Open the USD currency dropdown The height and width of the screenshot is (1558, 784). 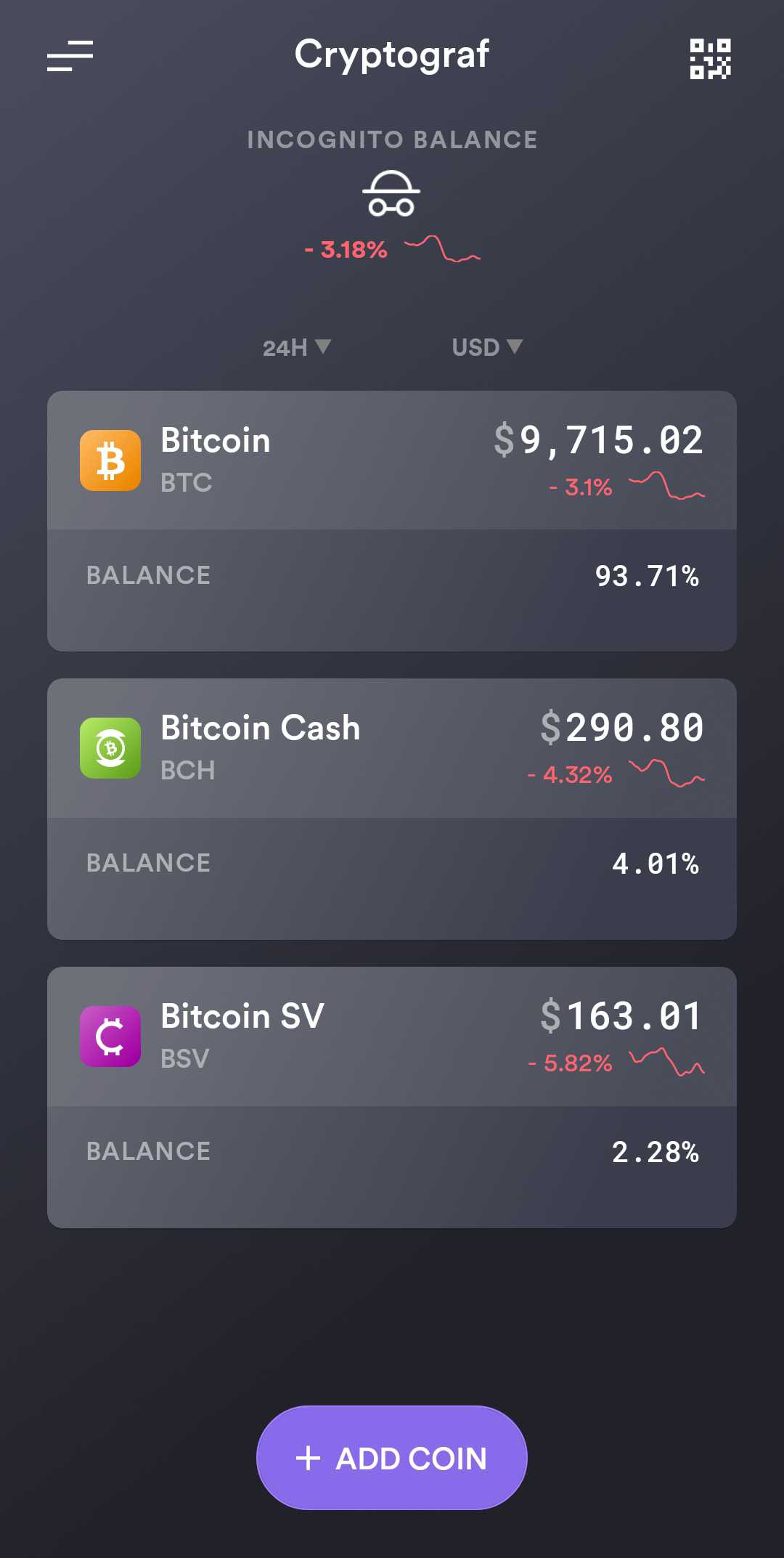(486, 347)
